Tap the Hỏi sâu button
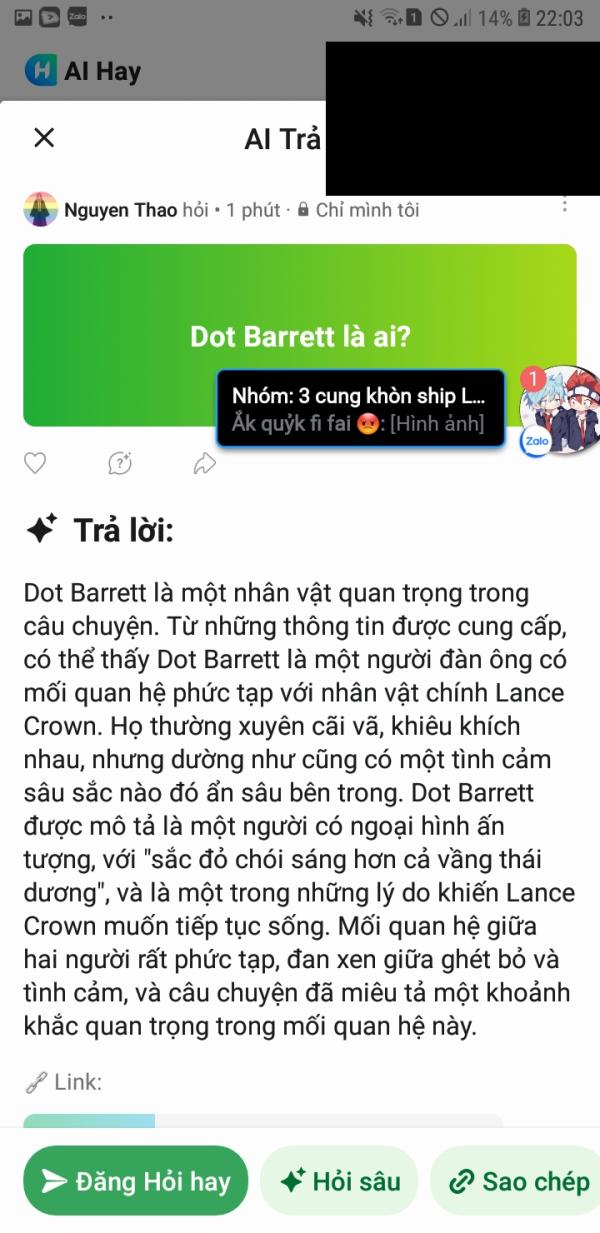This screenshot has width=600, height=1233. coord(341,1181)
